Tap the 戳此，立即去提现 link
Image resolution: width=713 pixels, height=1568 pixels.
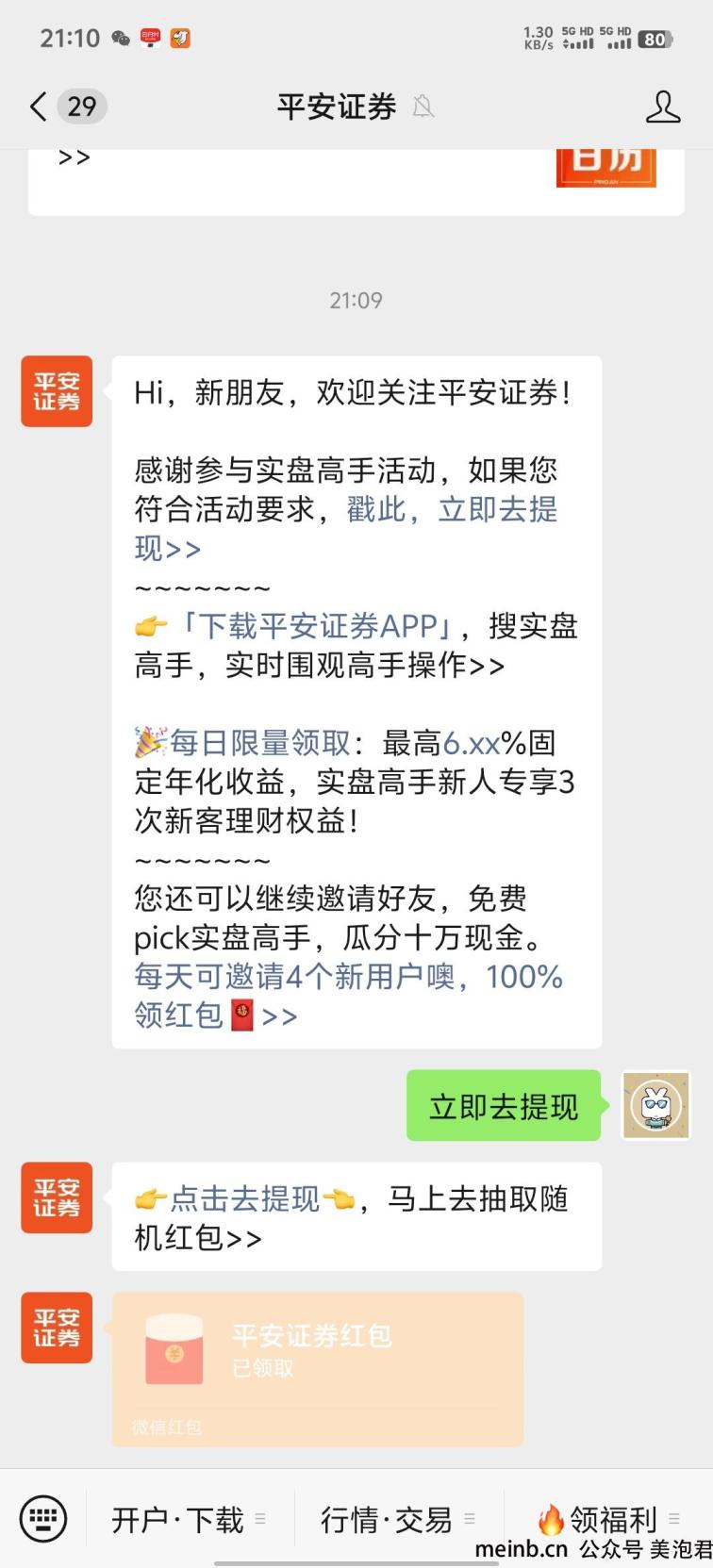(x=451, y=510)
